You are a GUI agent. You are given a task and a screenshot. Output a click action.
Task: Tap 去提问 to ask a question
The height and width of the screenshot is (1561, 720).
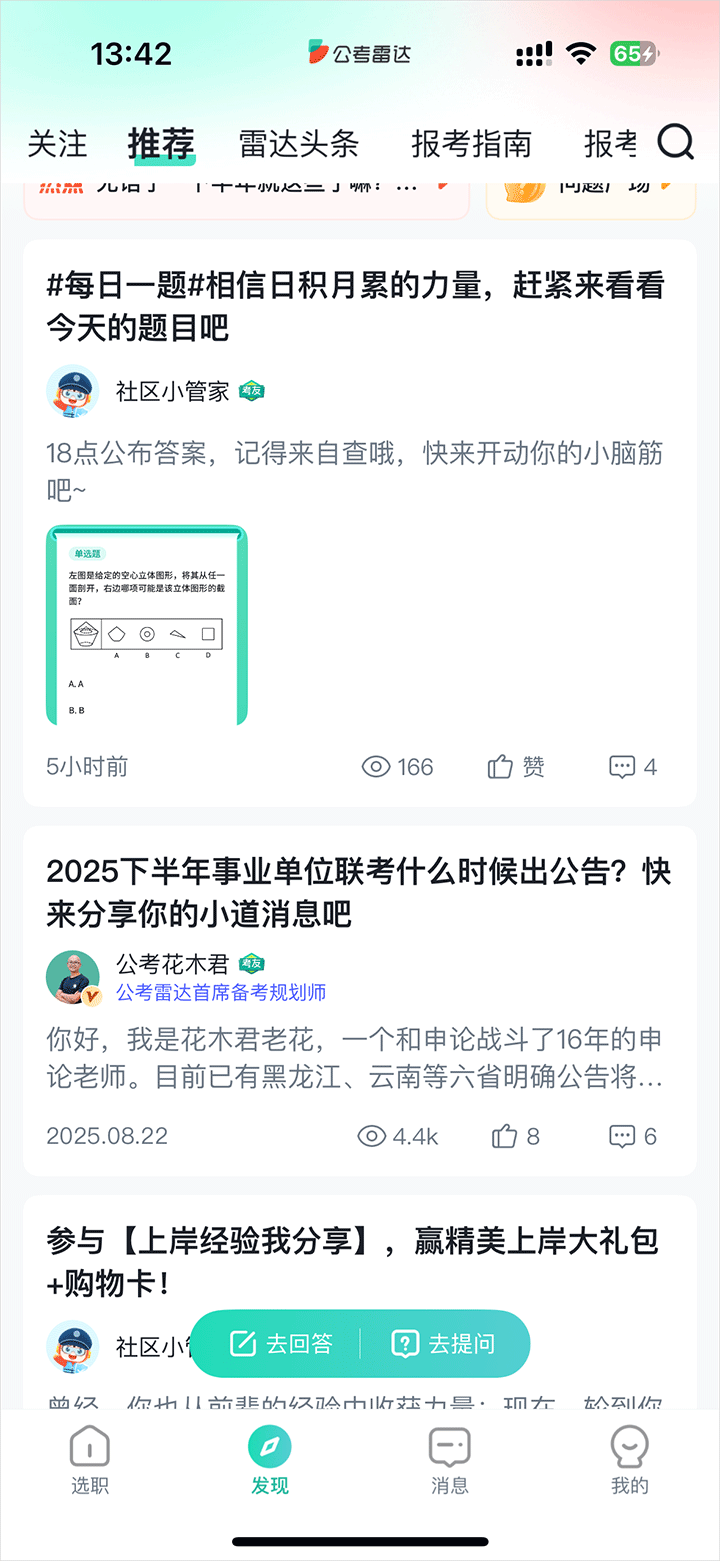coord(444,1344)
